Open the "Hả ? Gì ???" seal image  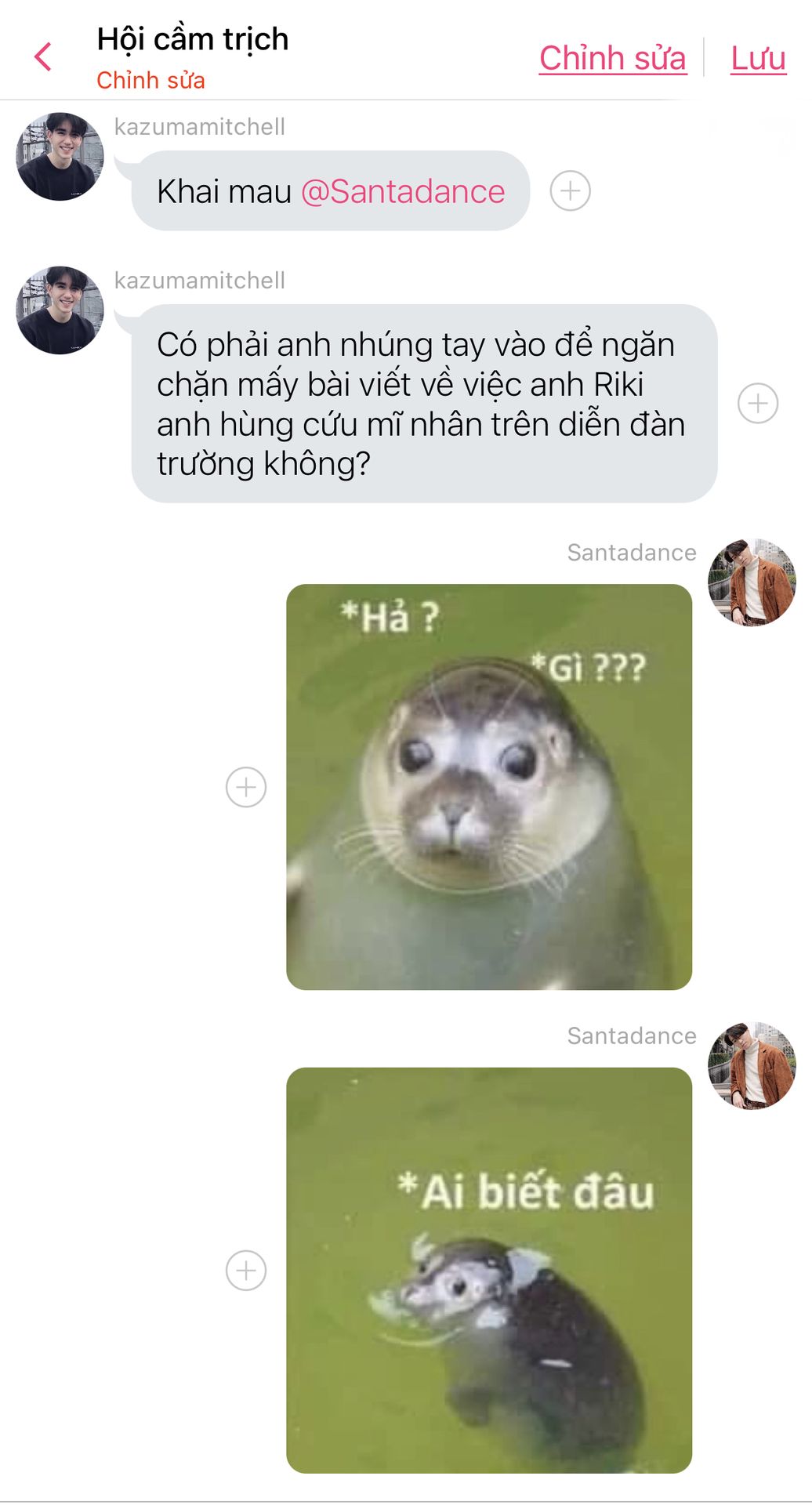click(488, 786)
